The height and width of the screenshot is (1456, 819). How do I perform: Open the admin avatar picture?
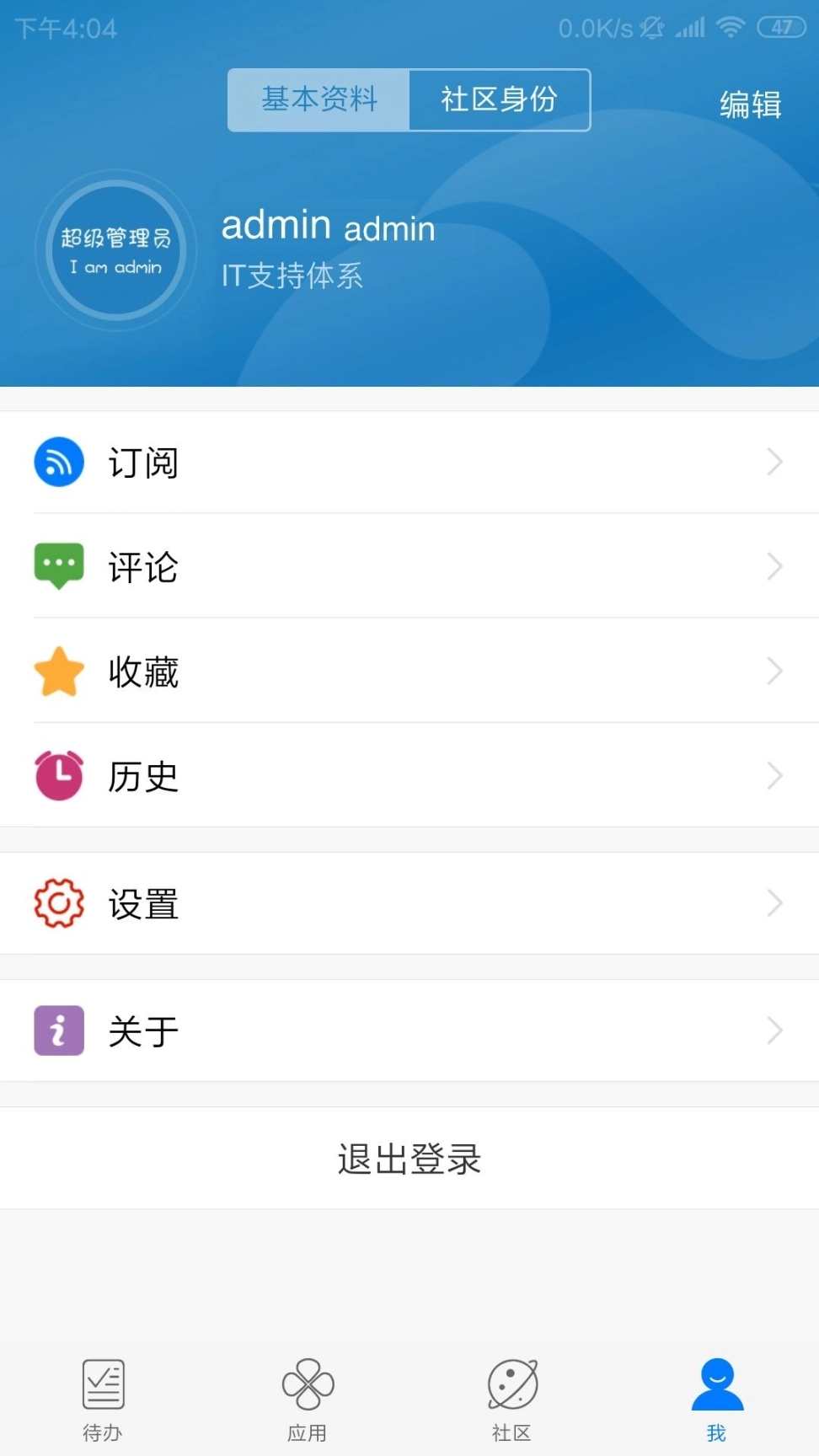(x=116, y=250)
